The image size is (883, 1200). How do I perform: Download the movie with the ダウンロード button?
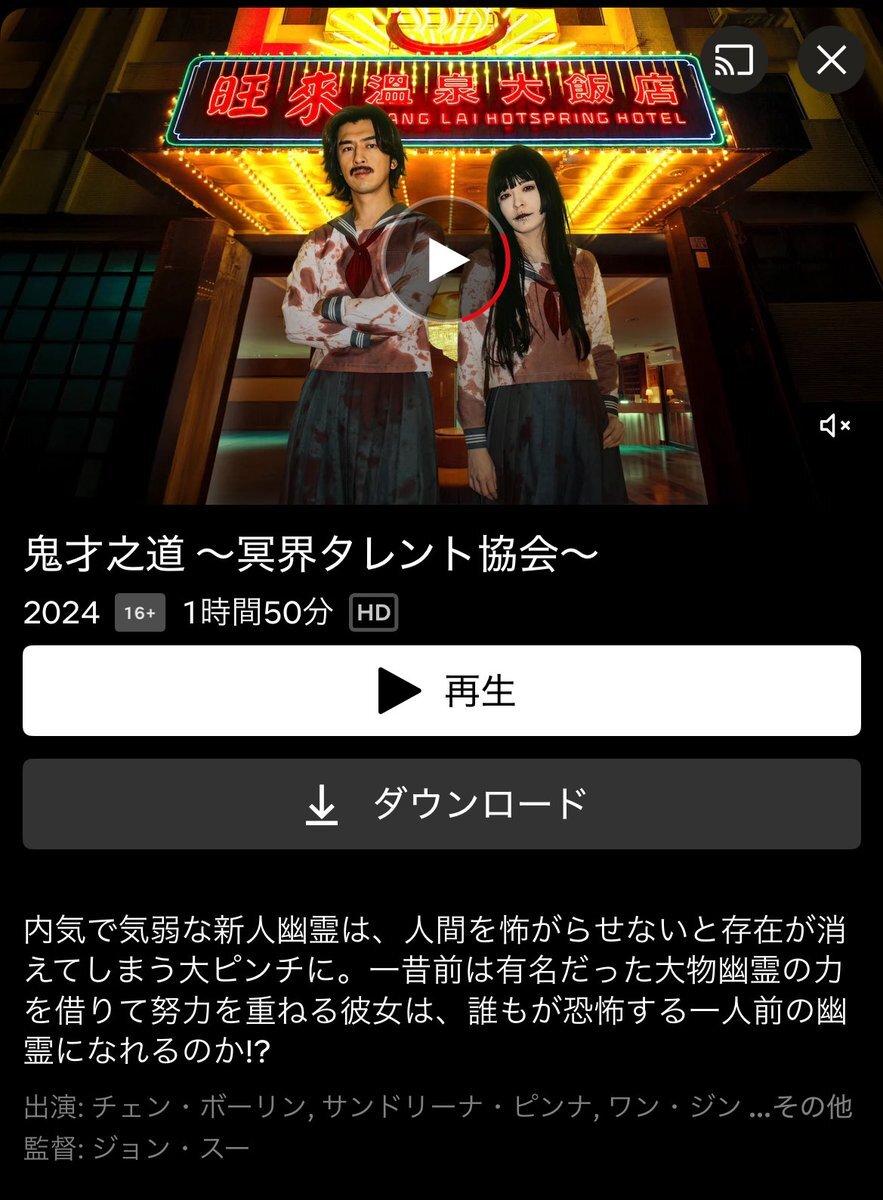(441, 804)
